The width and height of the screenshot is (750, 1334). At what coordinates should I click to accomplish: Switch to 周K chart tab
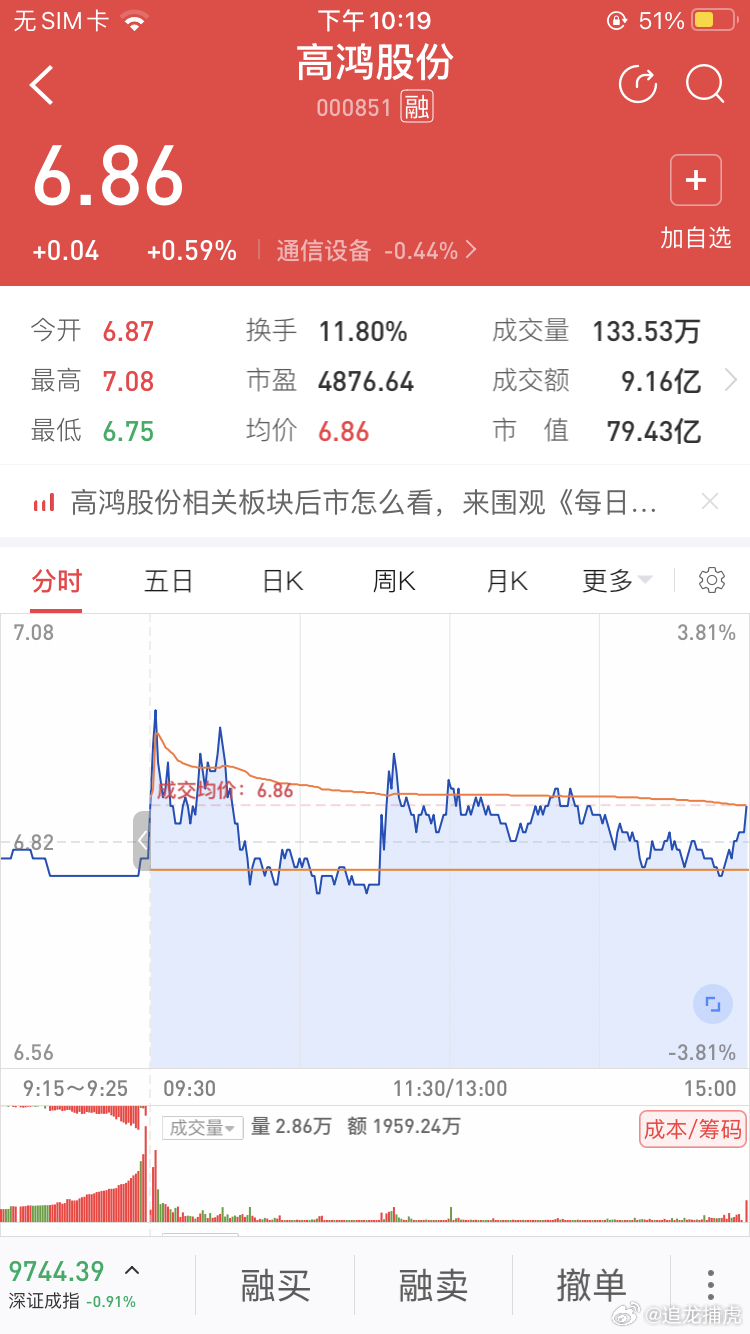click(394, 581)
